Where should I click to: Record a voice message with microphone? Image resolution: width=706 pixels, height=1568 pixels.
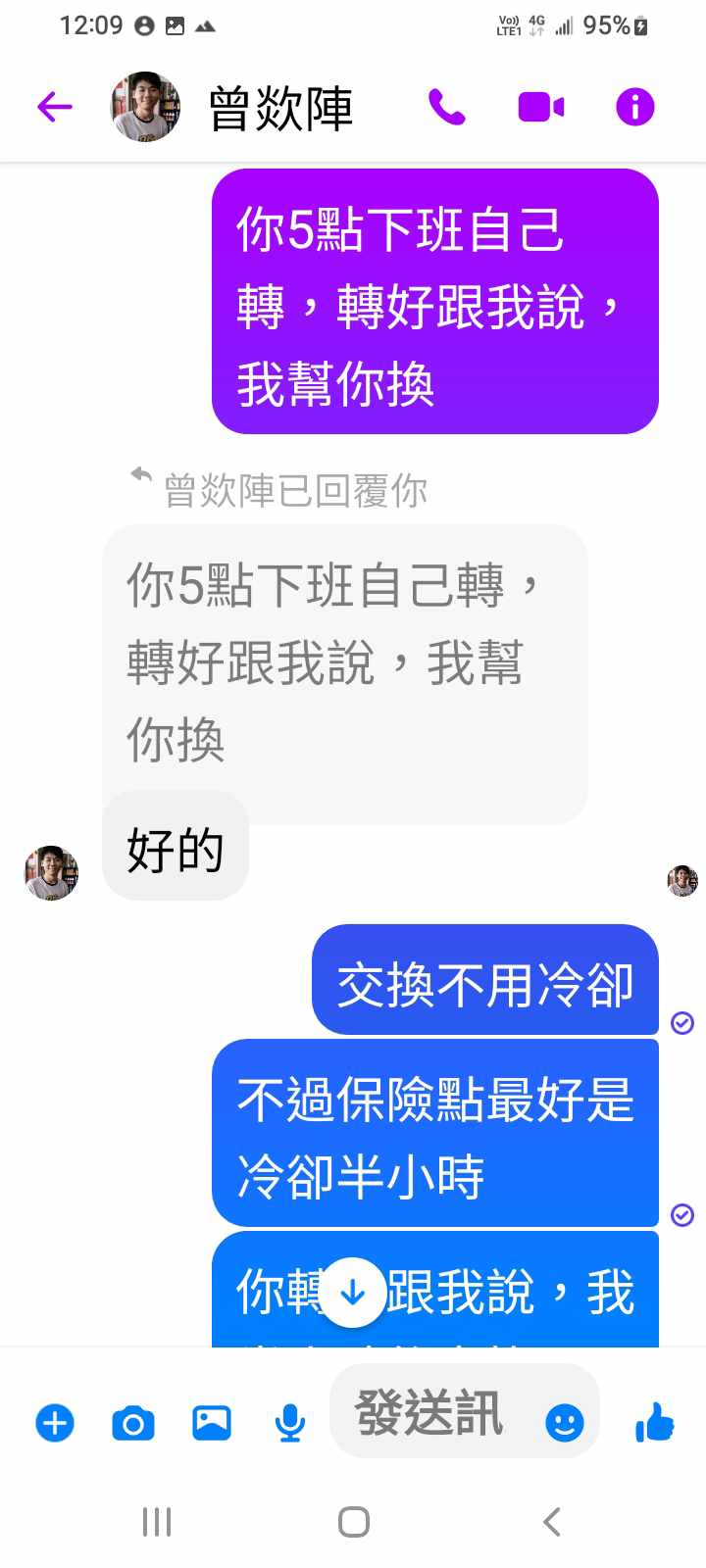point(289,1422)
